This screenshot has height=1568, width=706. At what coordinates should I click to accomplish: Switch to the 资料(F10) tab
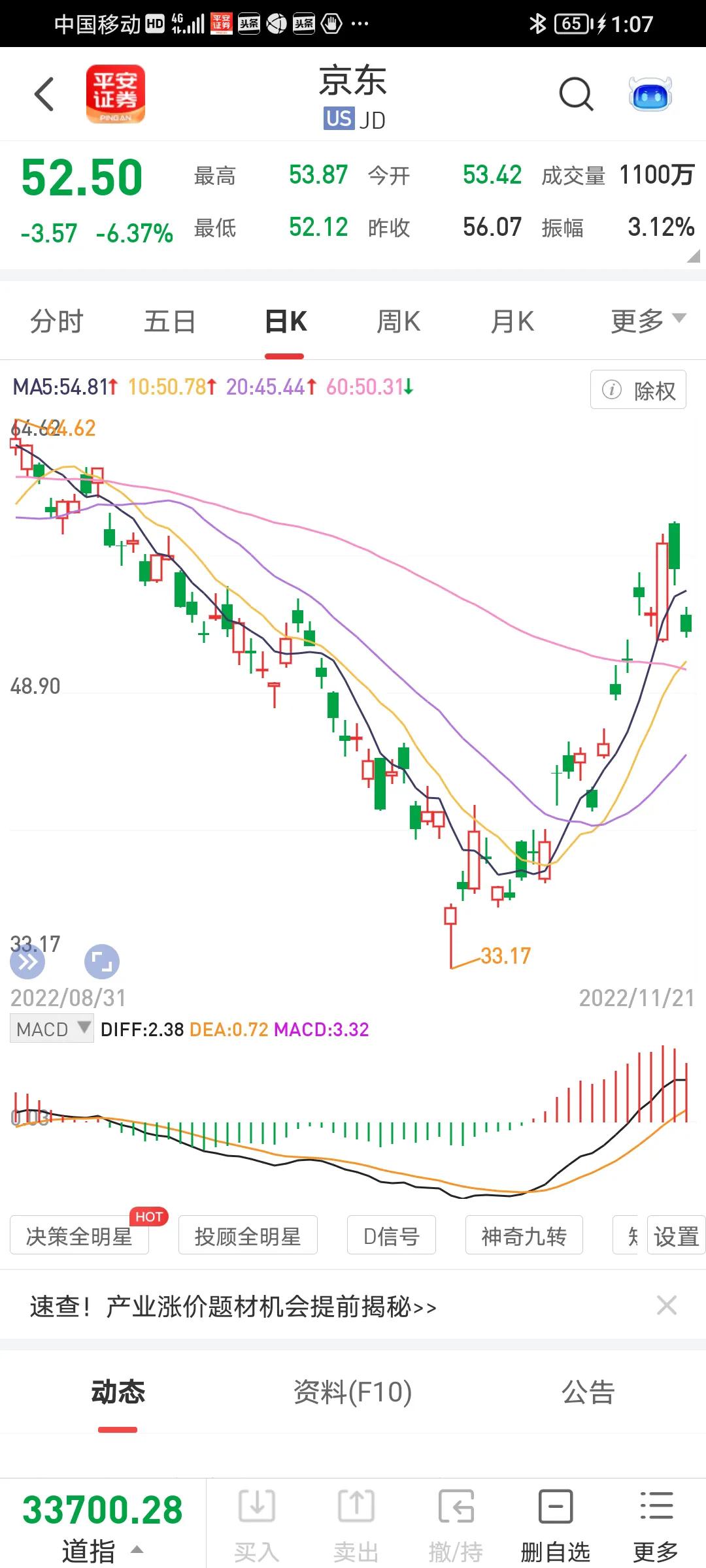click(x=352, y=1392)
